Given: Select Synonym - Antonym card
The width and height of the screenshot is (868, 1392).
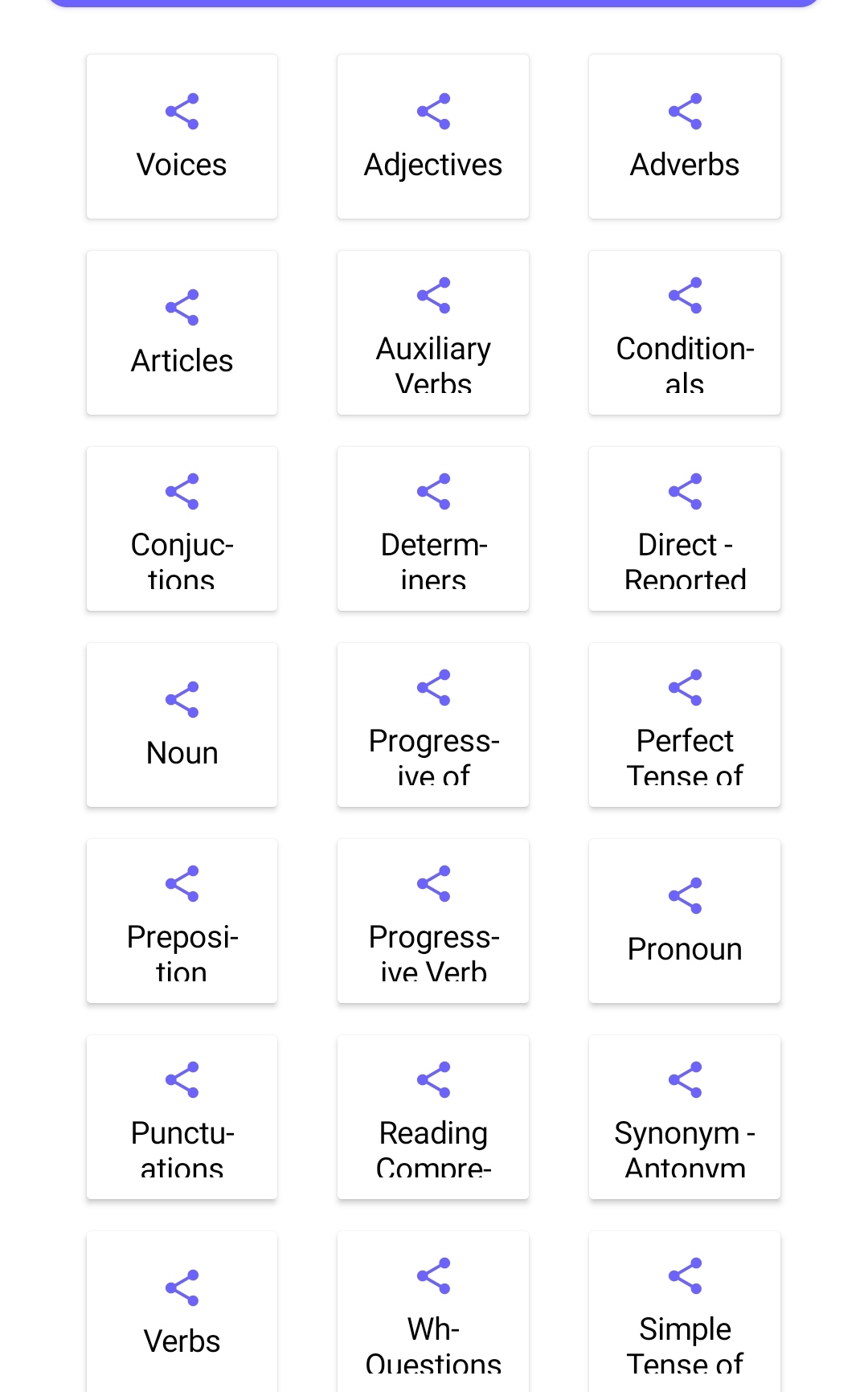Looking at the screenshot, I should (685, 1117).
